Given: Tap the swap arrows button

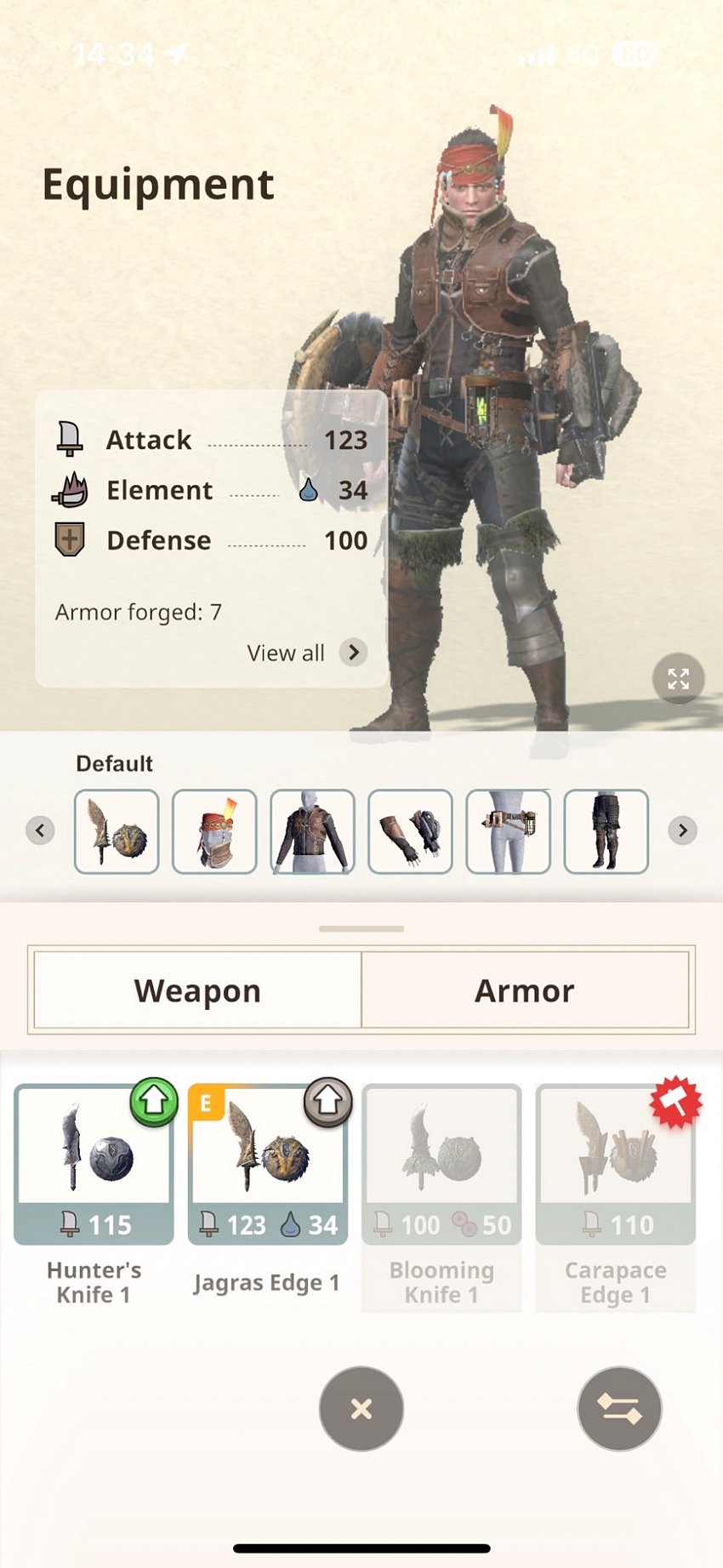Looking at the screenshot, I should pos(618,1409).
